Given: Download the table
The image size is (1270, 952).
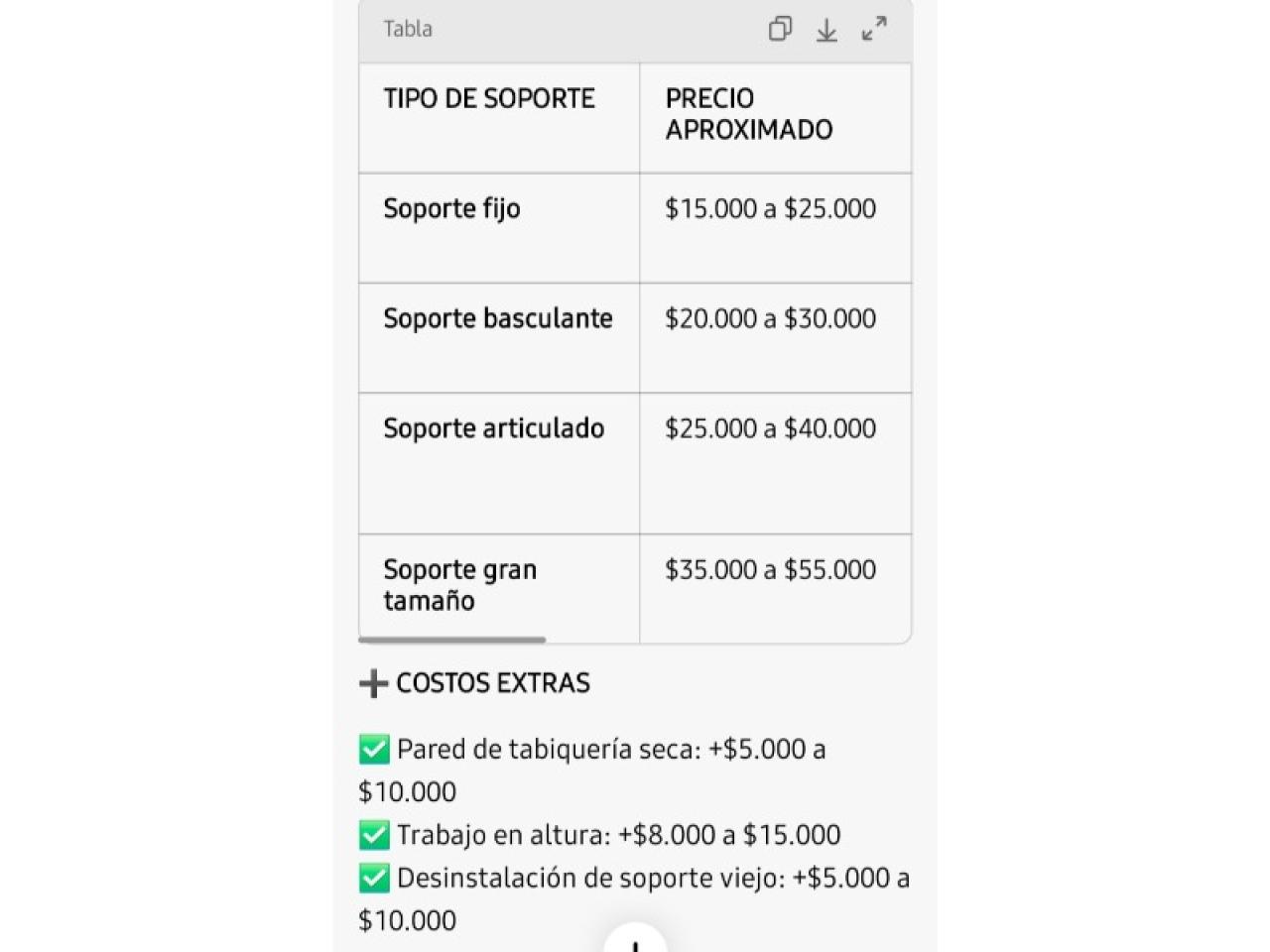Looking at the screenshot, I should (826, 30).
